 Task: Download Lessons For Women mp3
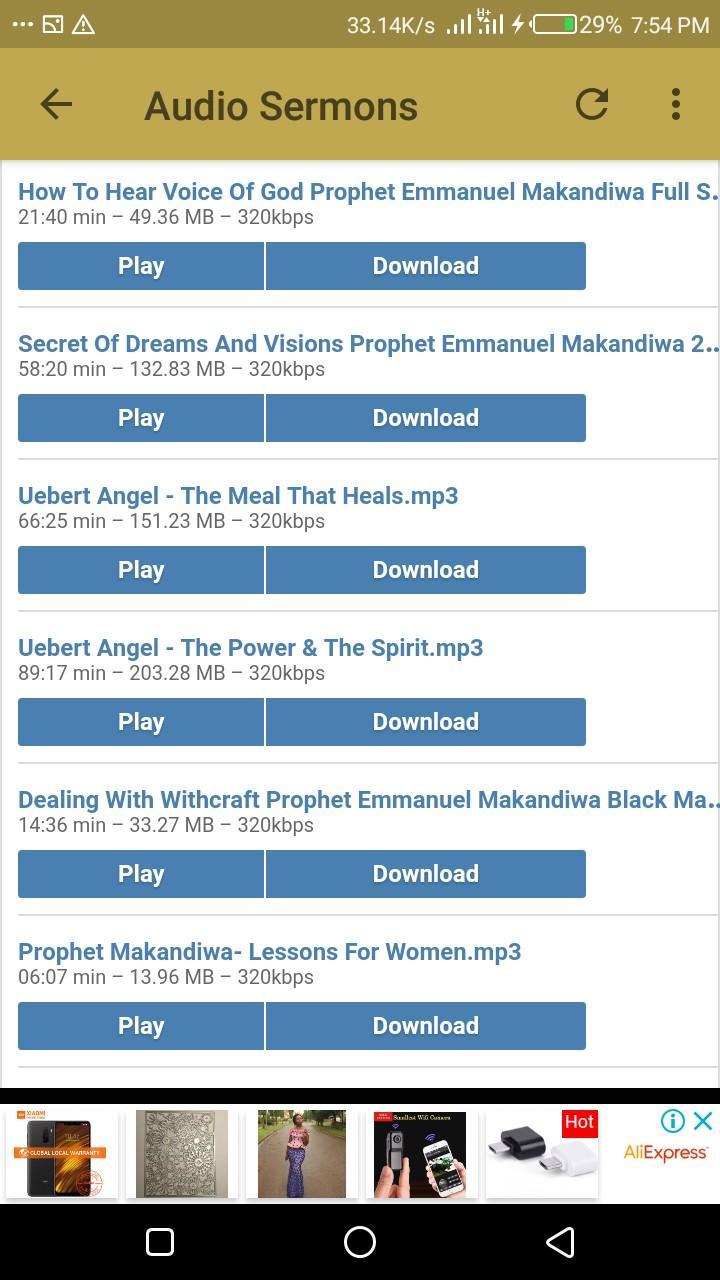(x=425, y=1026)
